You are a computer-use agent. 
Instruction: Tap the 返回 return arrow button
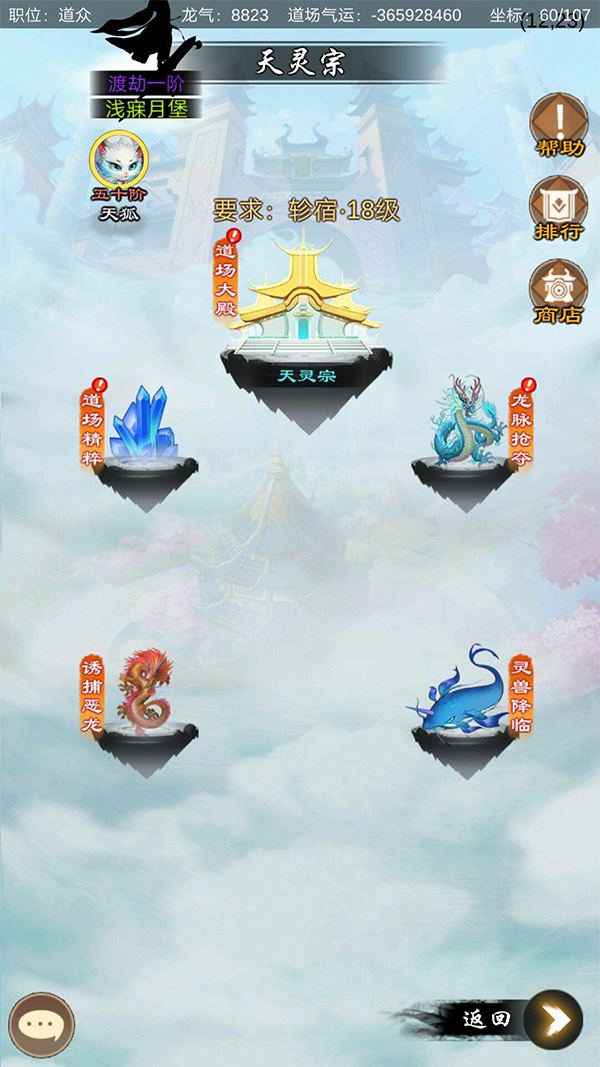553,1019
